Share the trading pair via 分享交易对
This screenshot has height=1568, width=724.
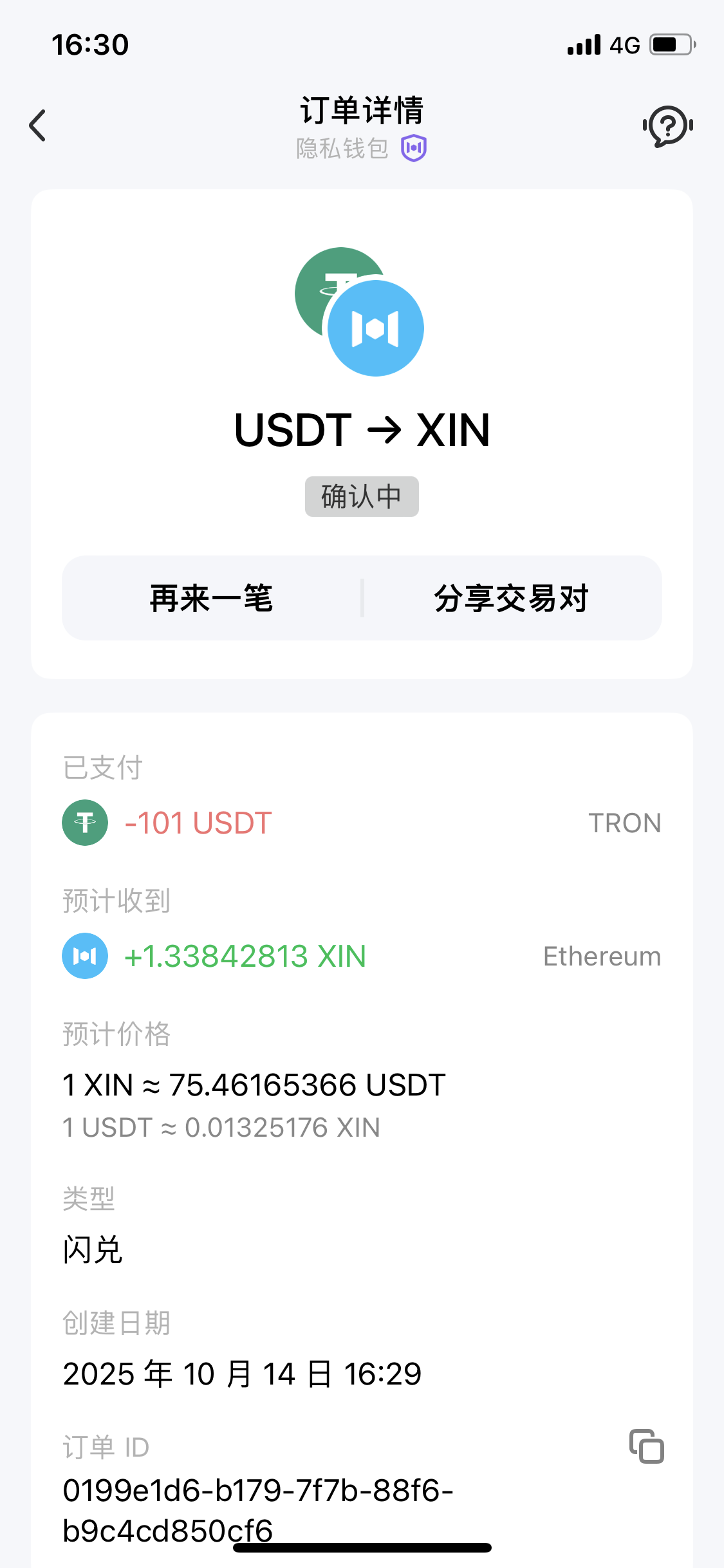click(512, 598)
